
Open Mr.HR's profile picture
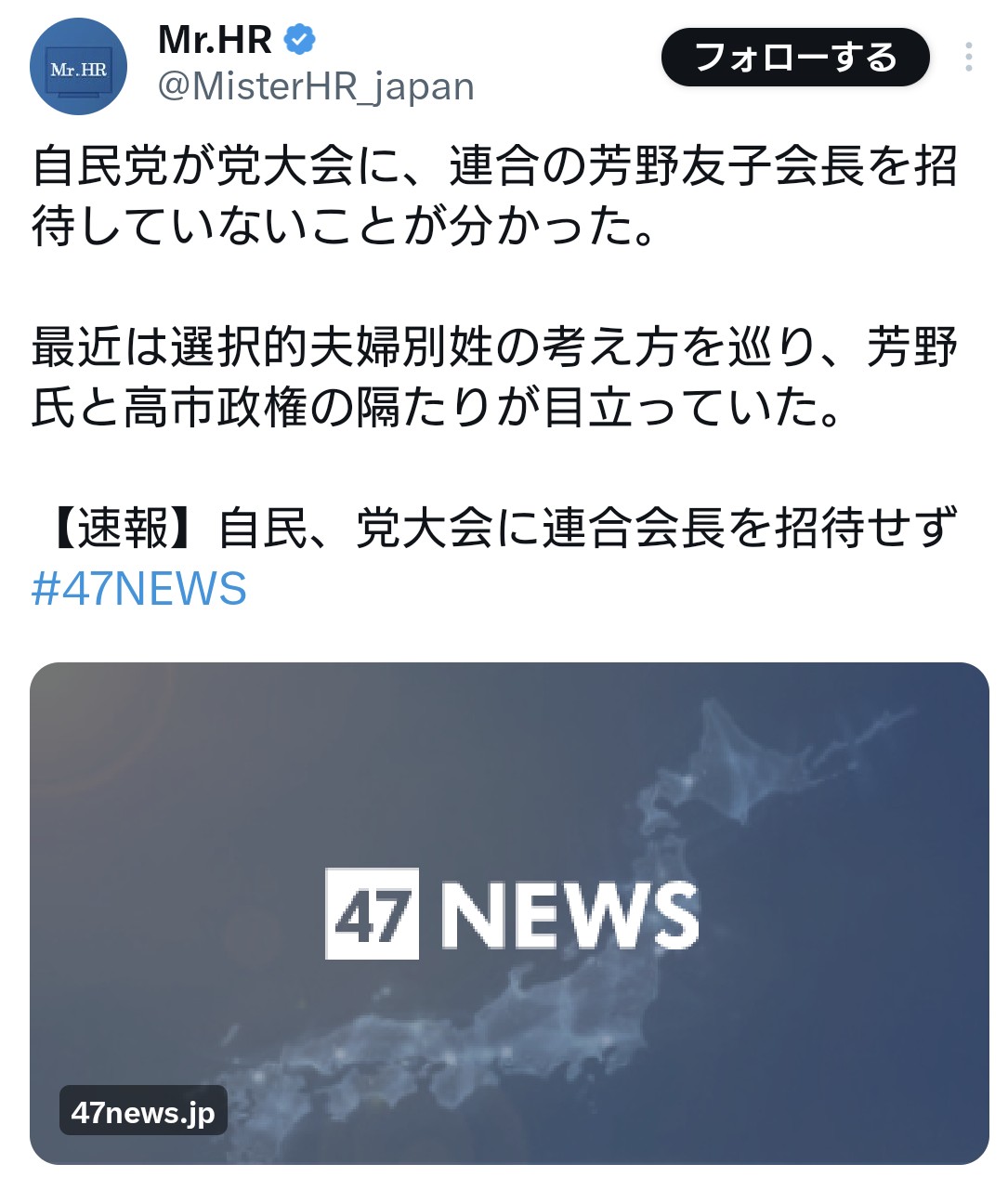coord(78,67)
